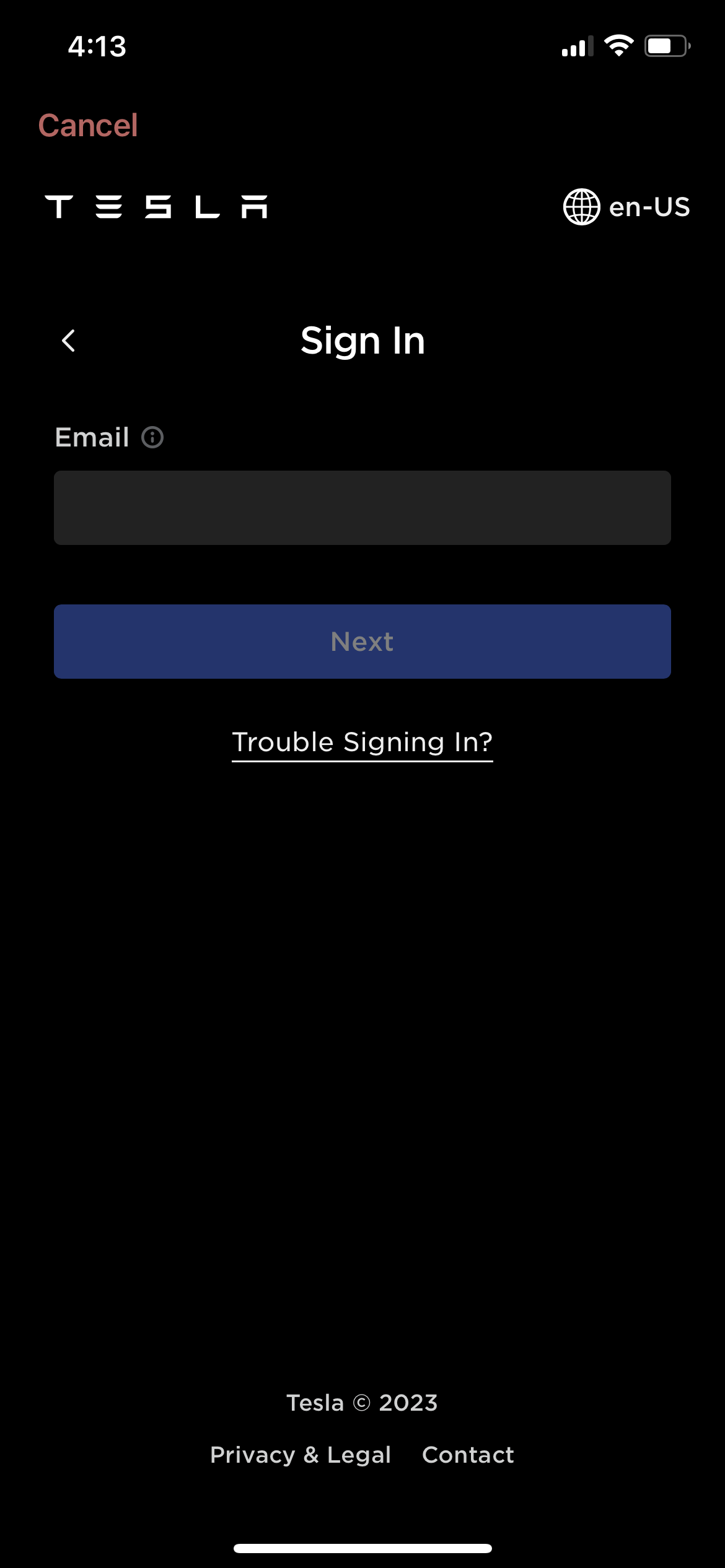
Task: View Privacy & Legal information
Action: [x=301, y=1455]
